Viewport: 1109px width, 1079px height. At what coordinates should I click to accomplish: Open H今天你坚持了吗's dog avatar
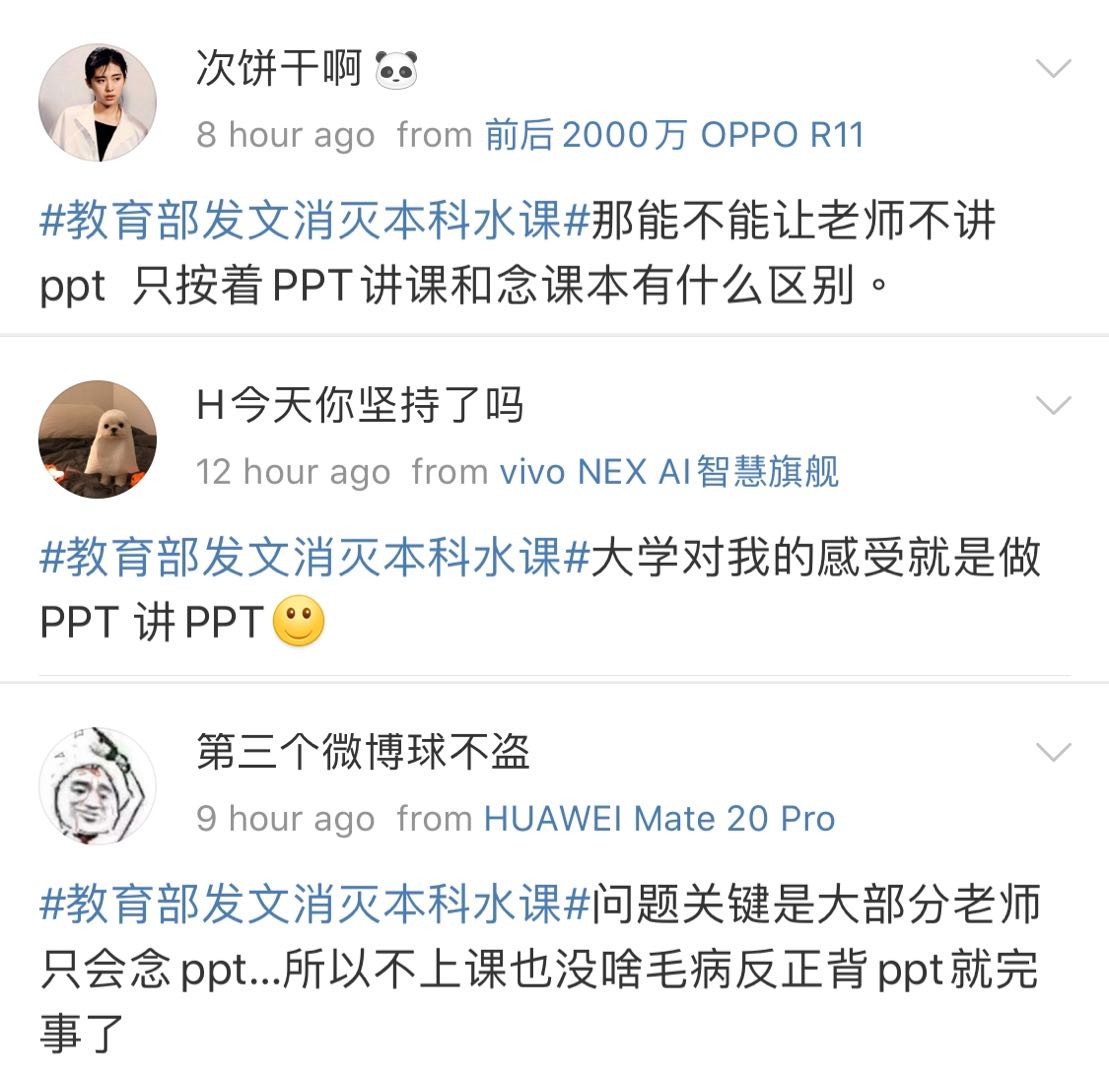coord(97,439)
